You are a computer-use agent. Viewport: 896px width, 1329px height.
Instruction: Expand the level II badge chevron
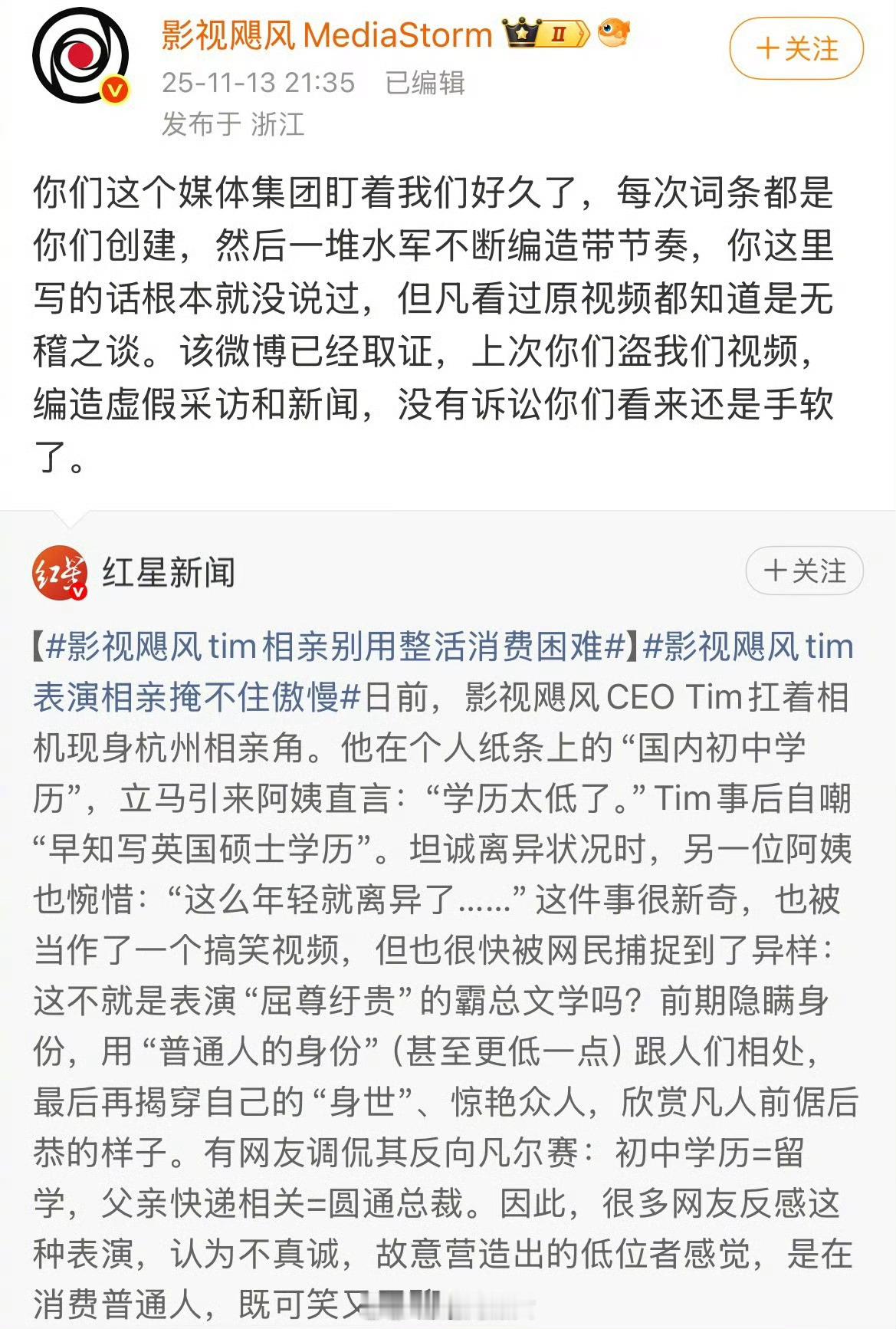pyautogui.click(x=580, y=33)
